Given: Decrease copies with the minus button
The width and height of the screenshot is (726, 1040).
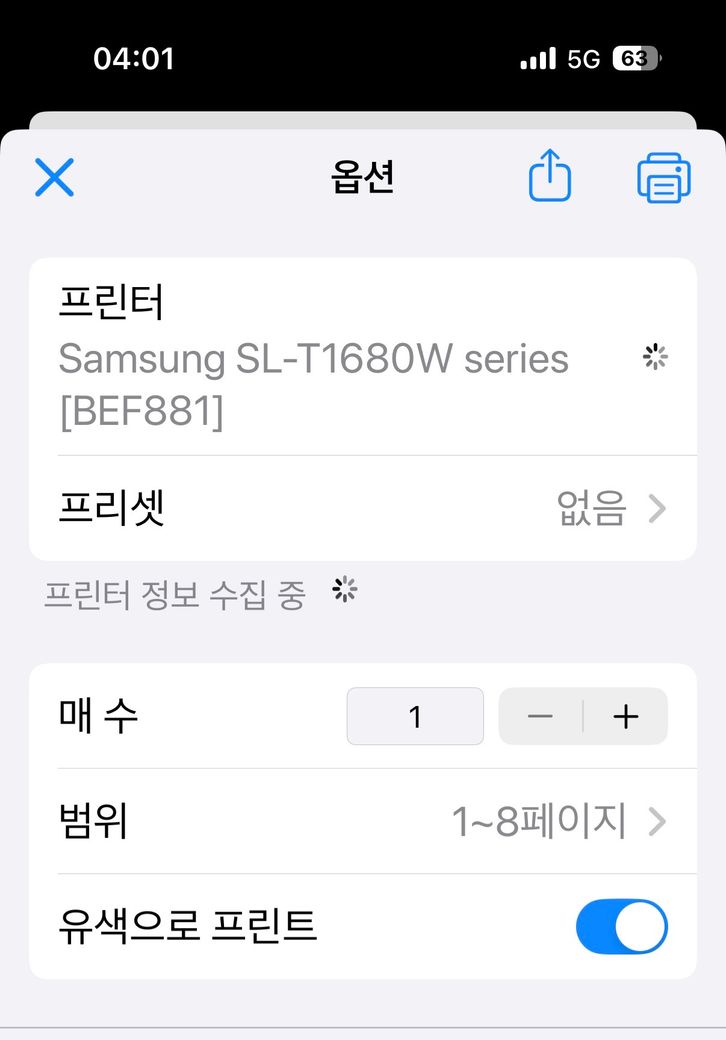Looking at the screenshot, I should click(541, 716).
